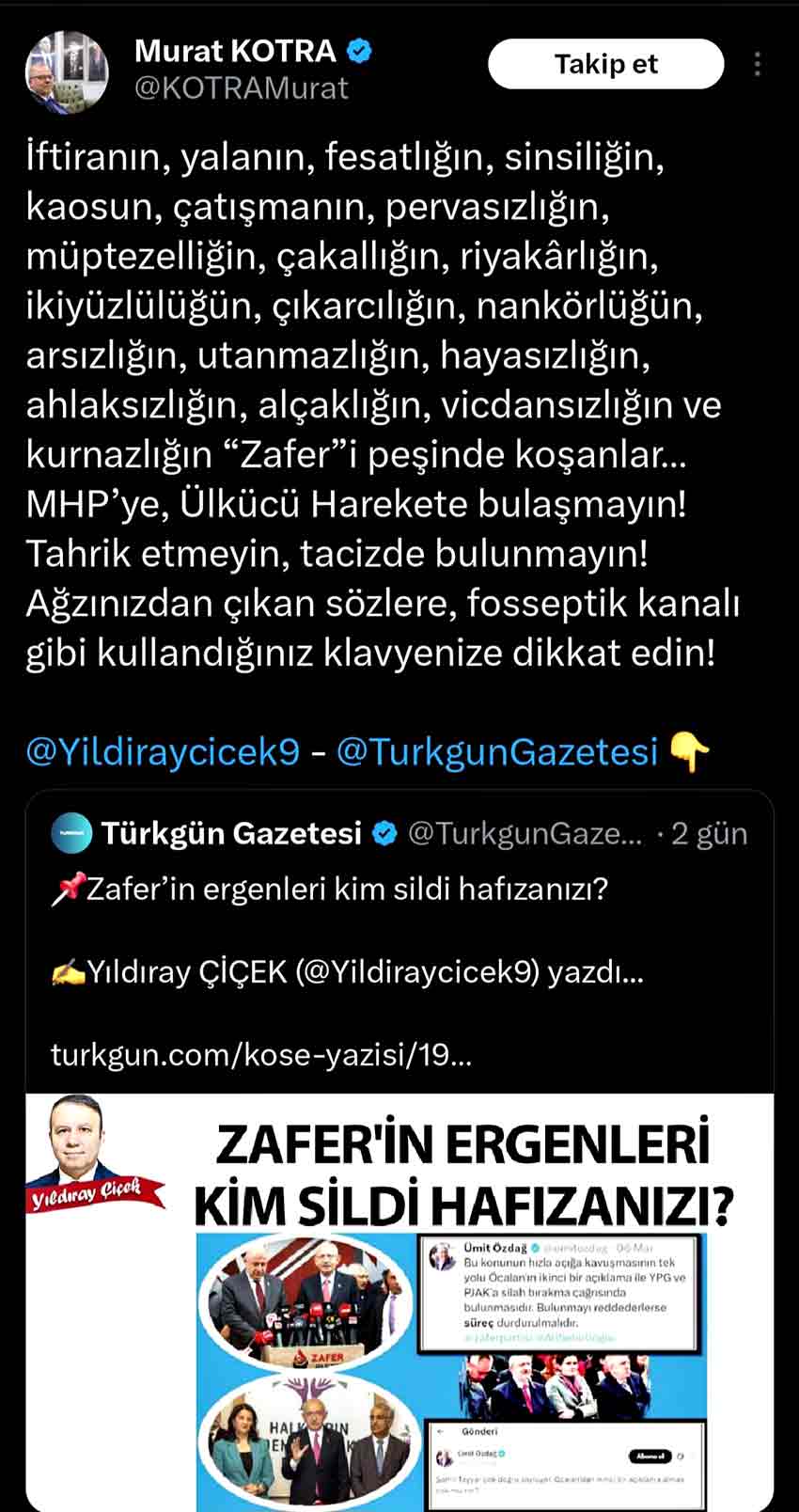Image resolution: width=799 pixels, height=1512 pixels.
Task: Visit the turkgun.com/kose-yazisi link
Action: tap(261, 1054)
